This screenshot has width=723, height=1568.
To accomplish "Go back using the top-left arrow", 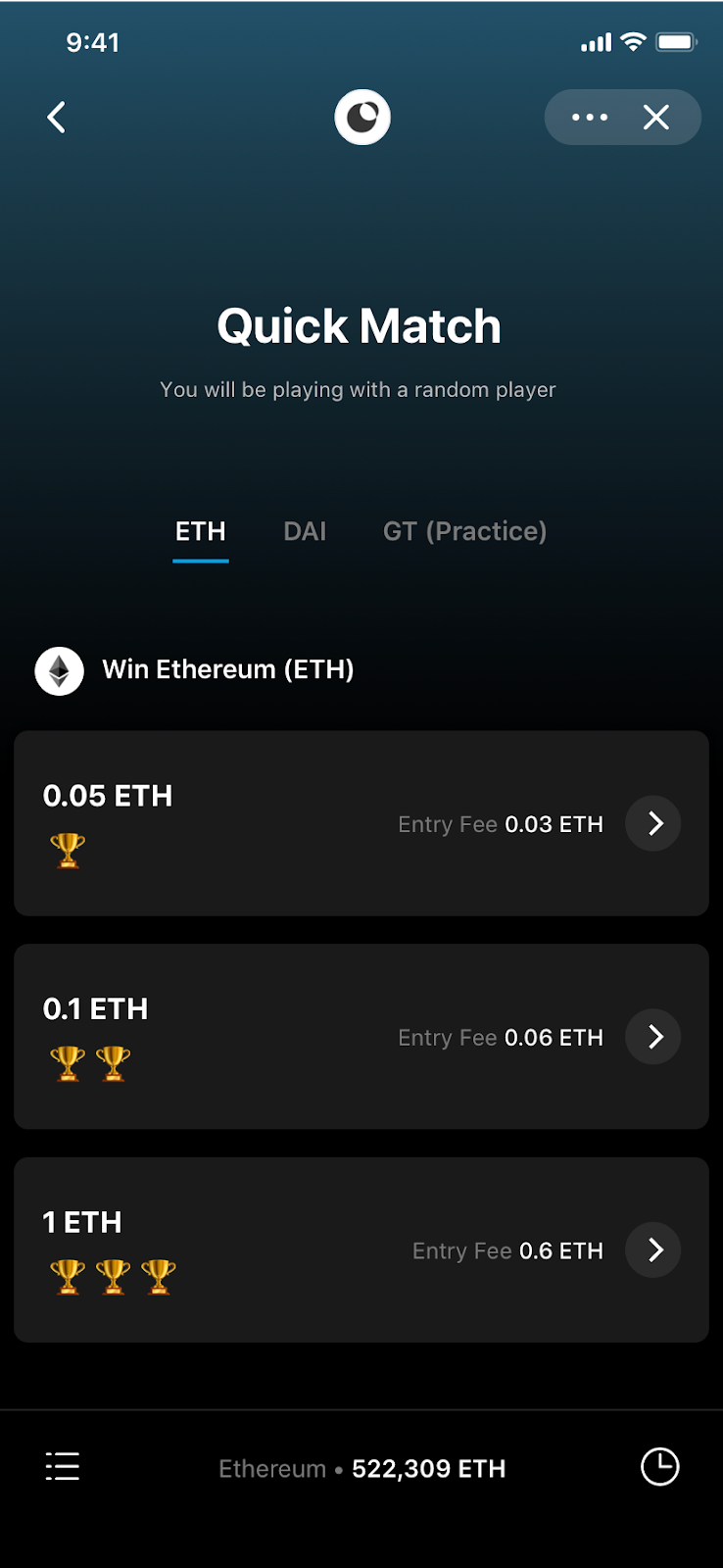I will (57, 118).
